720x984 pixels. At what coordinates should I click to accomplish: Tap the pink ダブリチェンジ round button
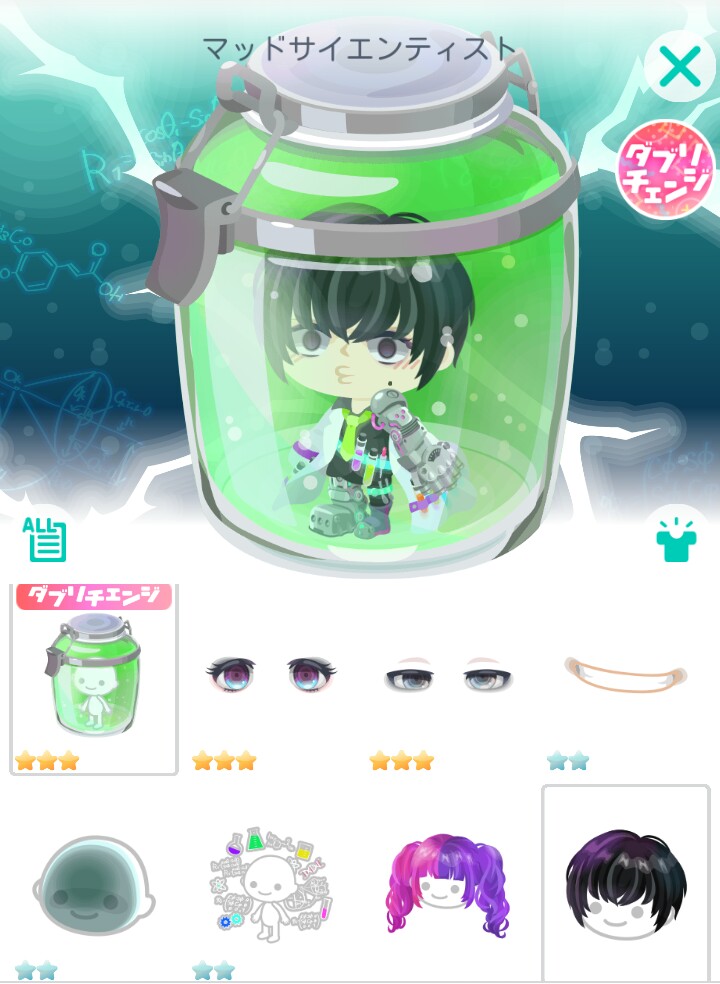click(665, 168)
